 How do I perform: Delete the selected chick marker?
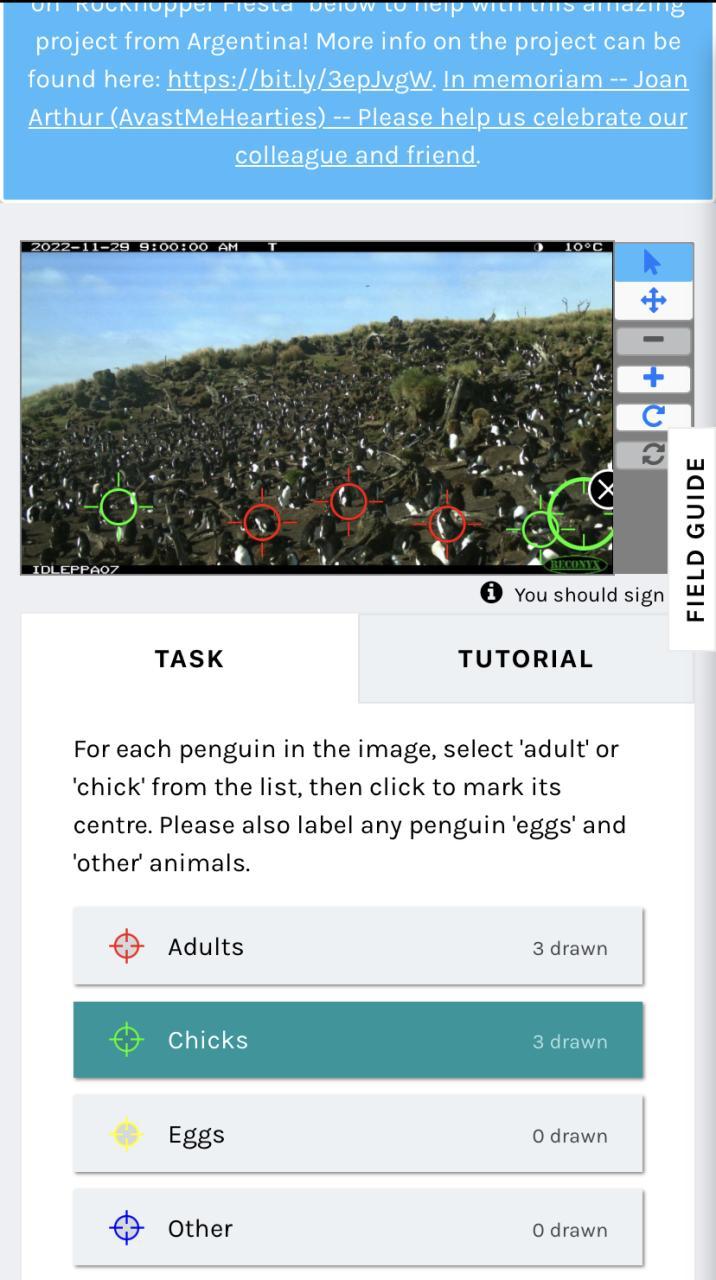[604, 490]
